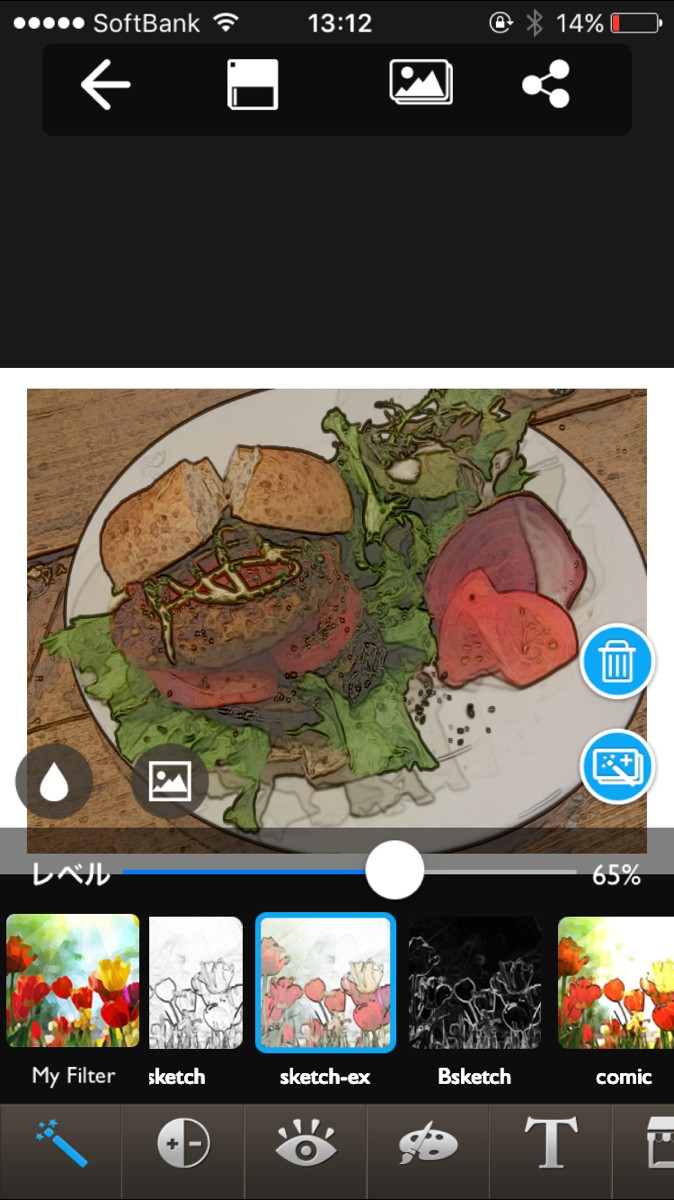The width and height of the screenshot is (674, 1200).
Task: Tap the add-effect image button
Action: point(618,767)
